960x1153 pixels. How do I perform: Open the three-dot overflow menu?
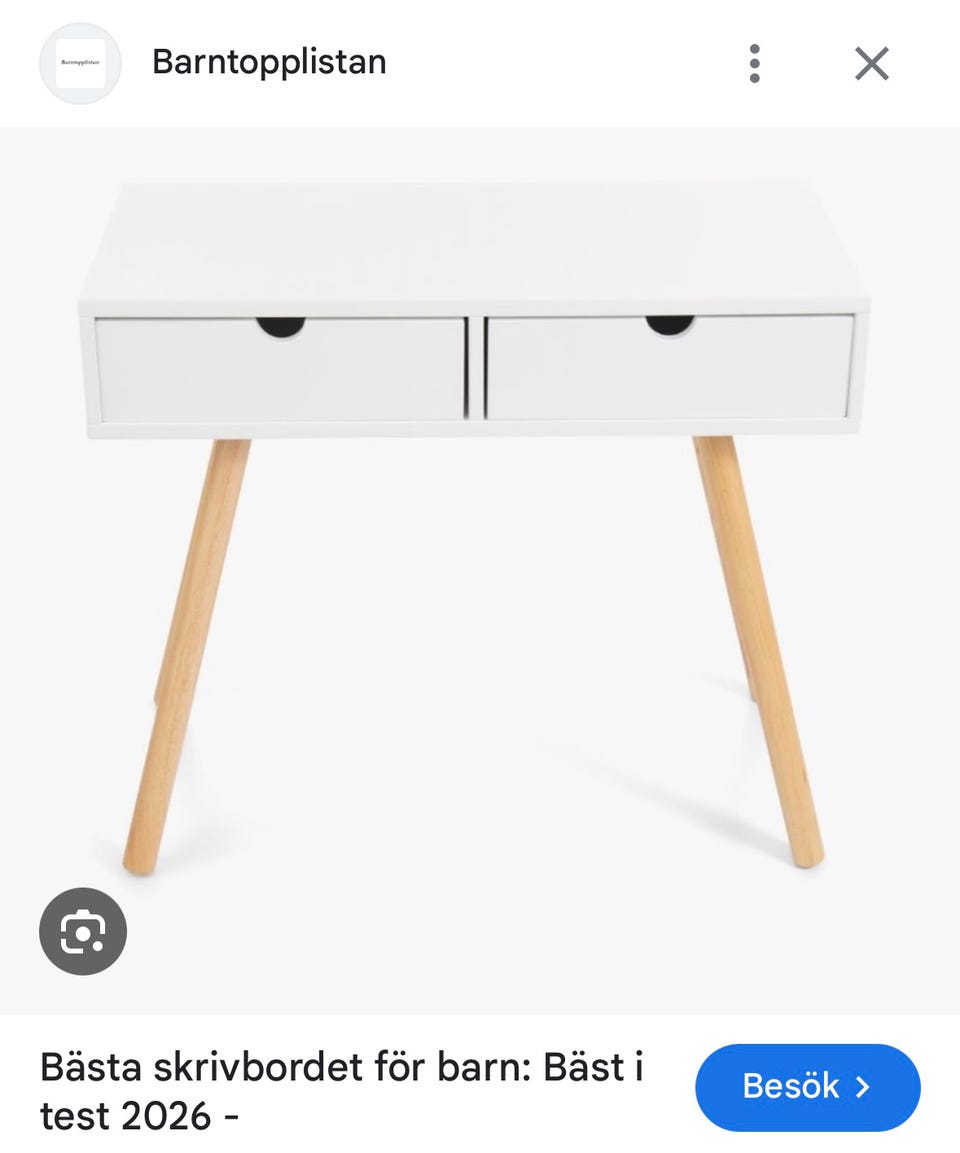point(754,64)
